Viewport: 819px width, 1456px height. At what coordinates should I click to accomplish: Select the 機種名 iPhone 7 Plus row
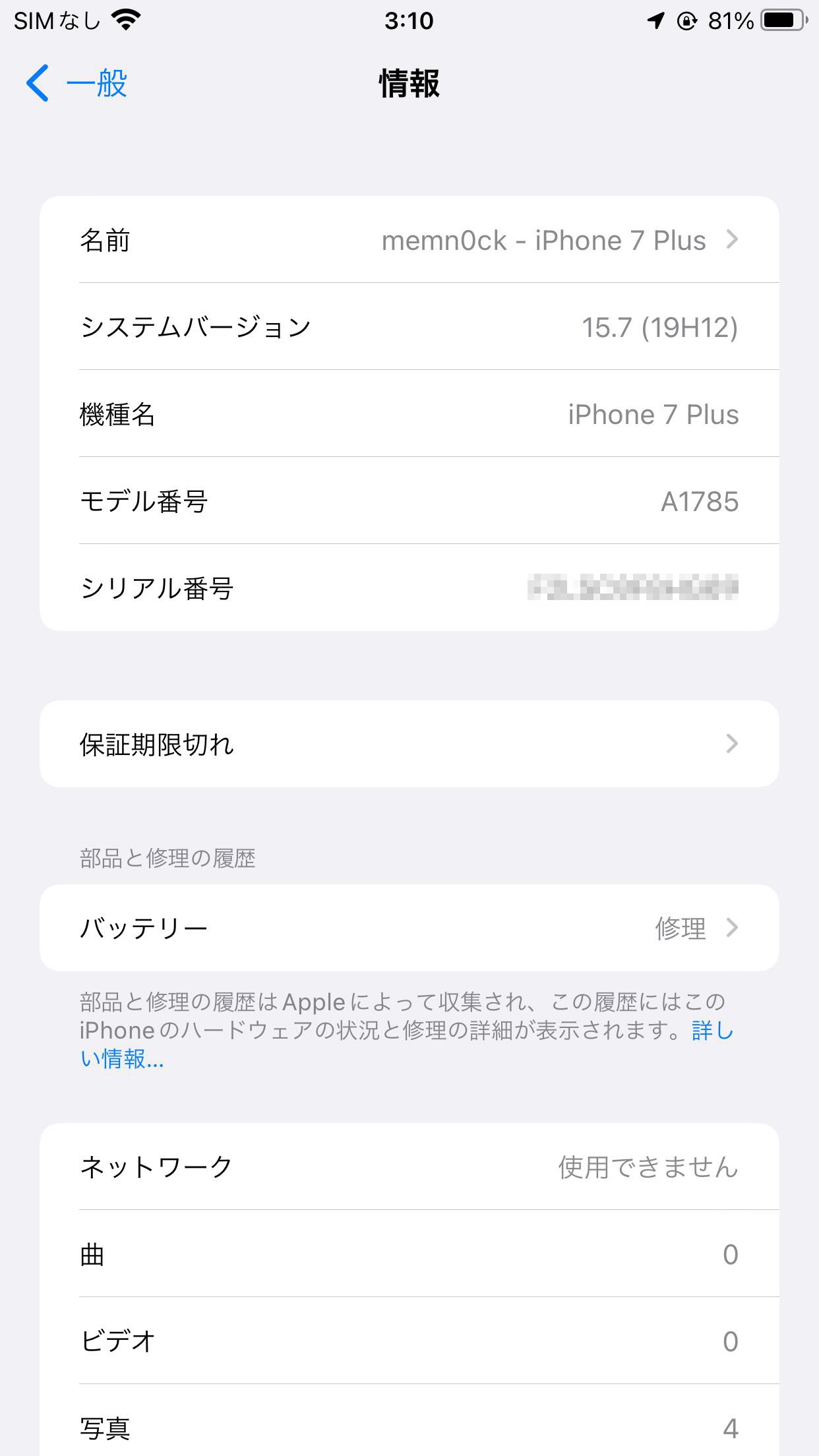click(409, 414)
